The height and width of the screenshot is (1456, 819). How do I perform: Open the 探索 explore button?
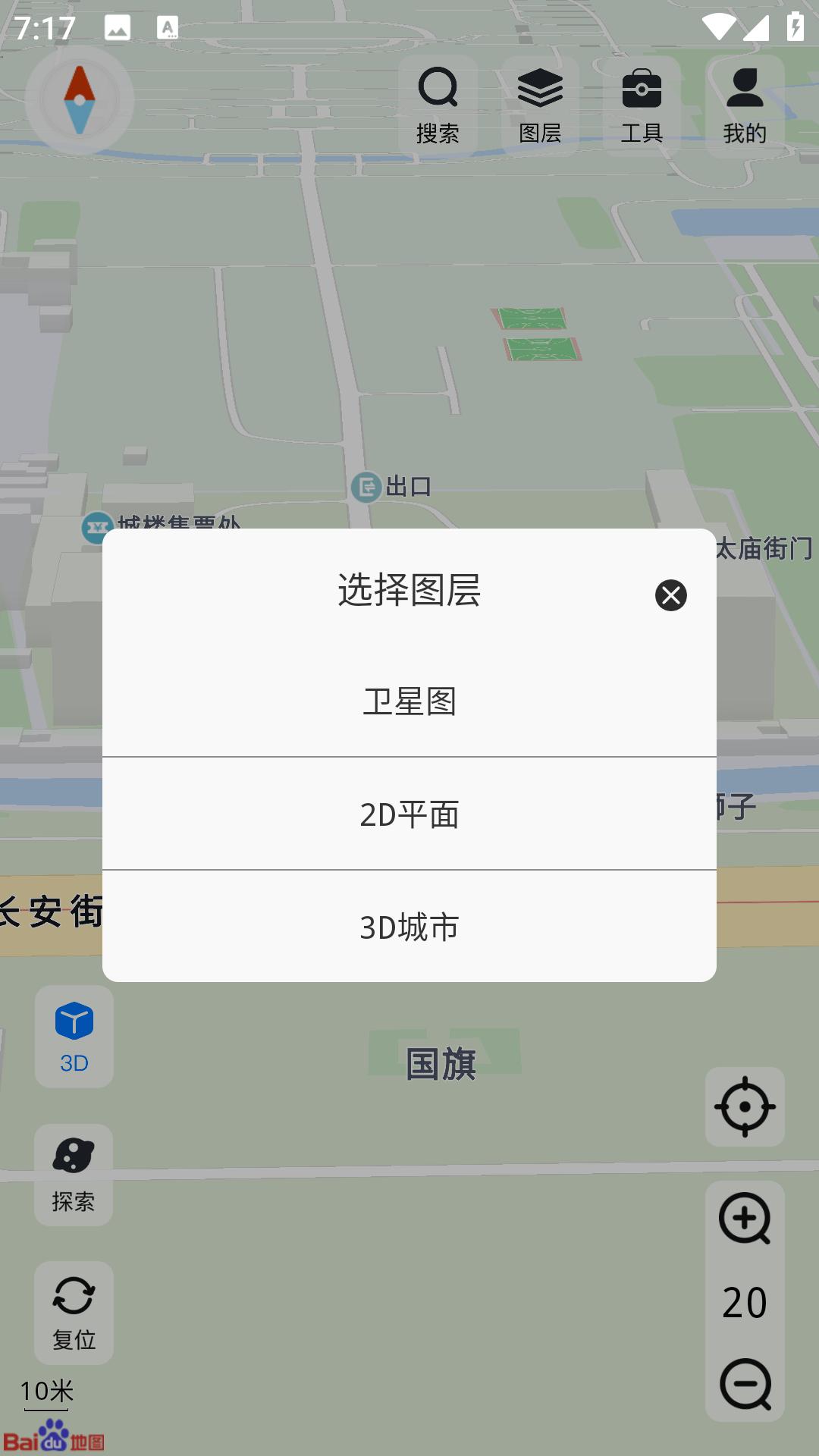tap(74, 1175)
